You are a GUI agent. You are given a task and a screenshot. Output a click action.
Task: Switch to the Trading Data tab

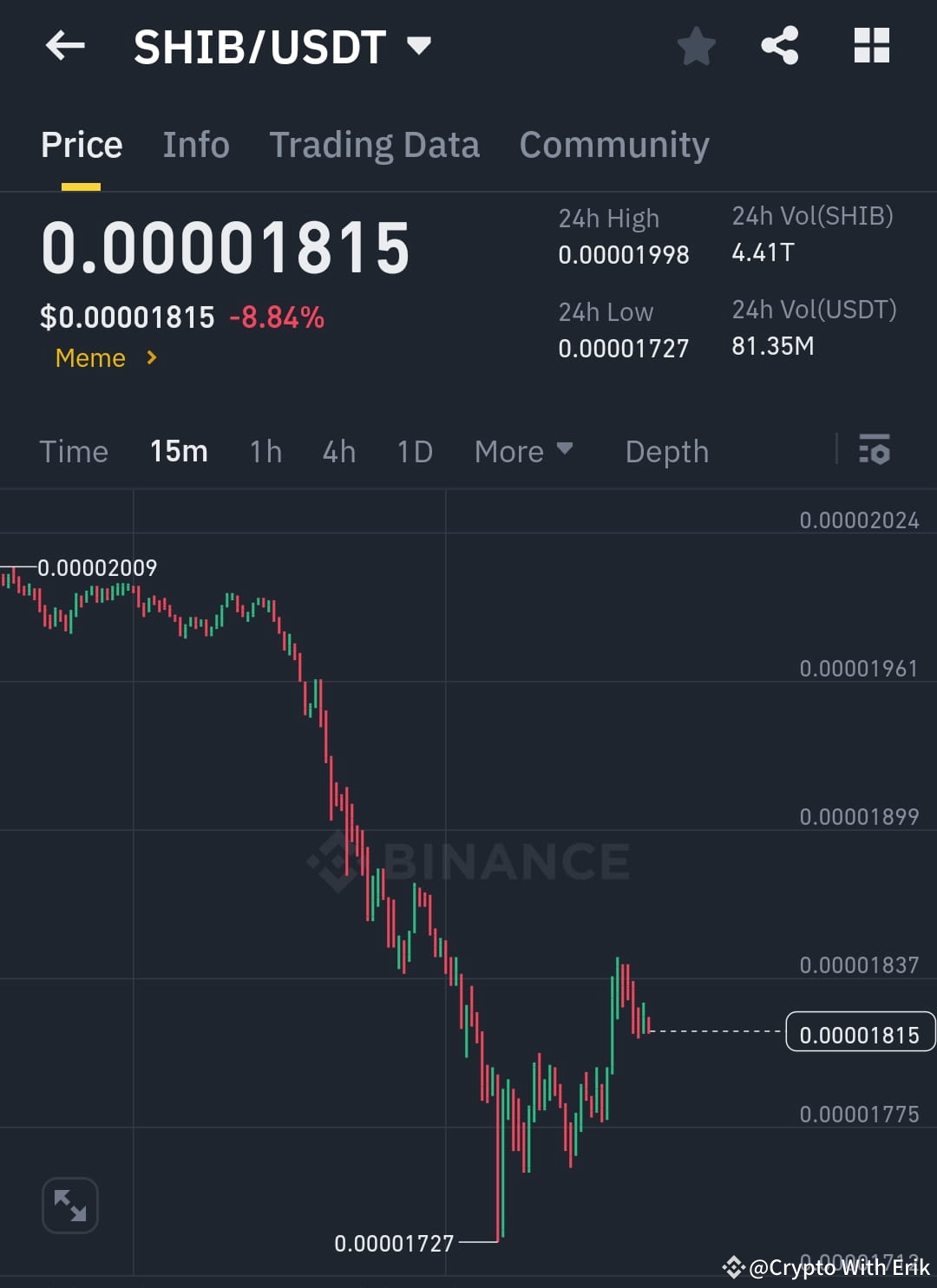click(x=375, y=144)
